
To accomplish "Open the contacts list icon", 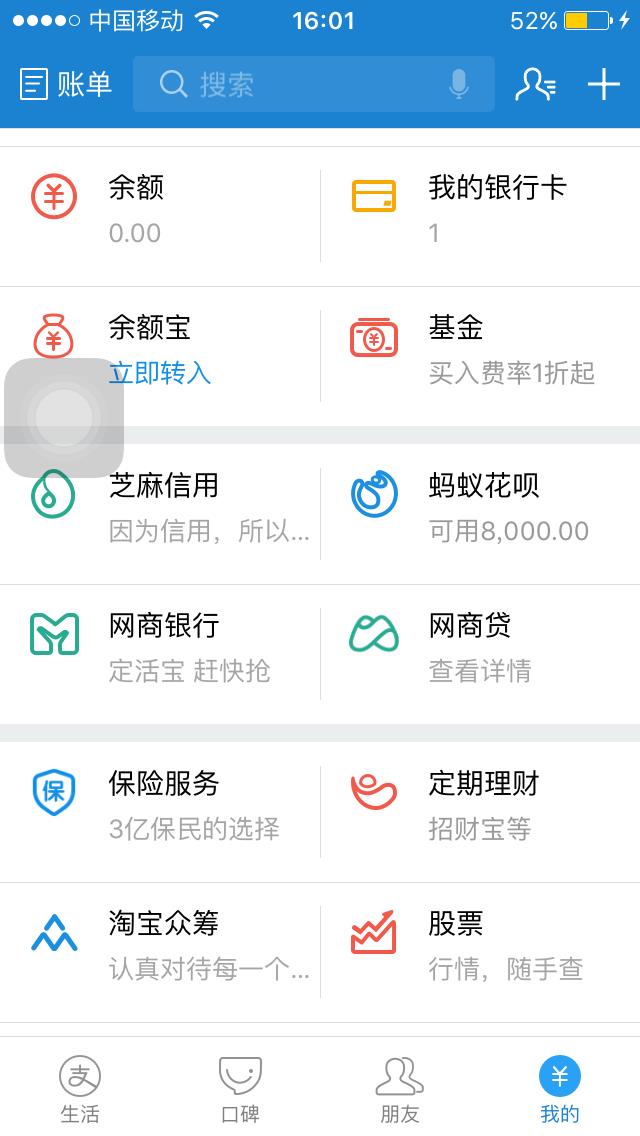I will click(535, 85).
